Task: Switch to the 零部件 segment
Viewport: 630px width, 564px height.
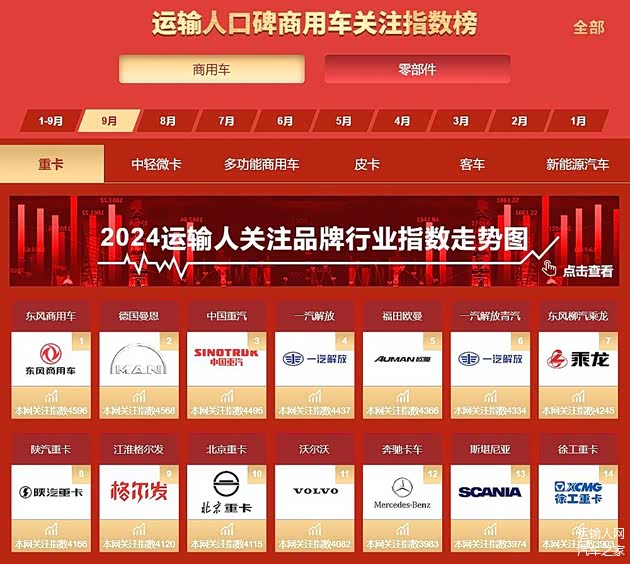Action: pos(417,70)
